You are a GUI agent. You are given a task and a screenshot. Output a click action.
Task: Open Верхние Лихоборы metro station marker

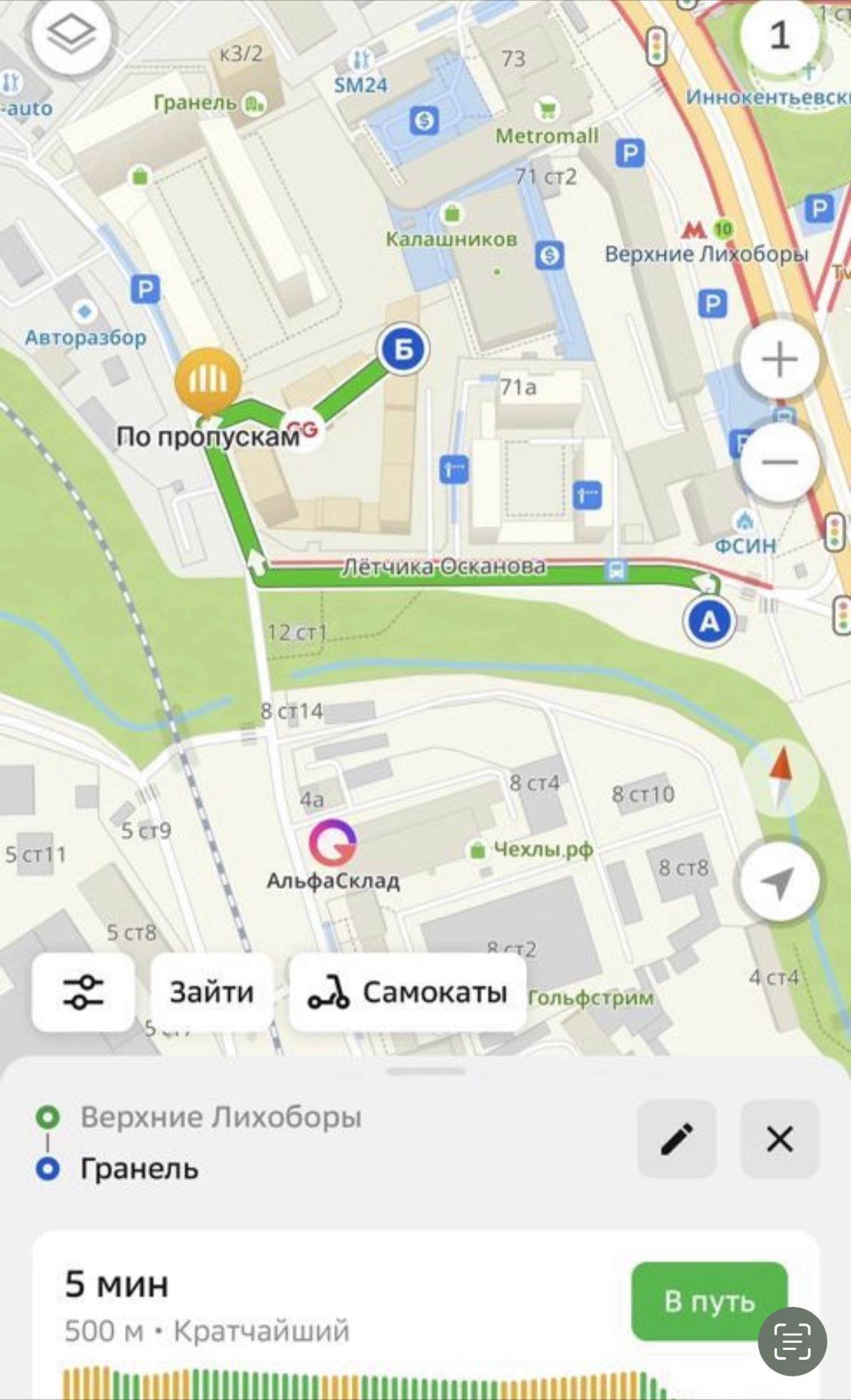[x=693, y=230]
